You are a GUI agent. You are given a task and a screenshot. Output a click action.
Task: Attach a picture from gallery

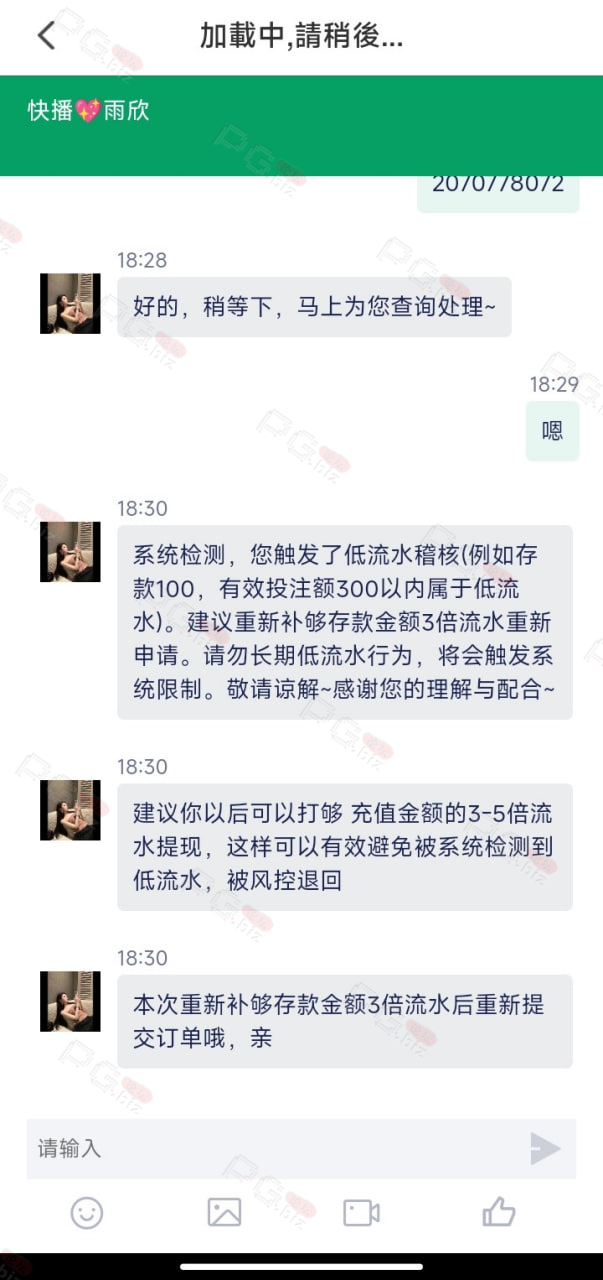(x=224, y=1213)
